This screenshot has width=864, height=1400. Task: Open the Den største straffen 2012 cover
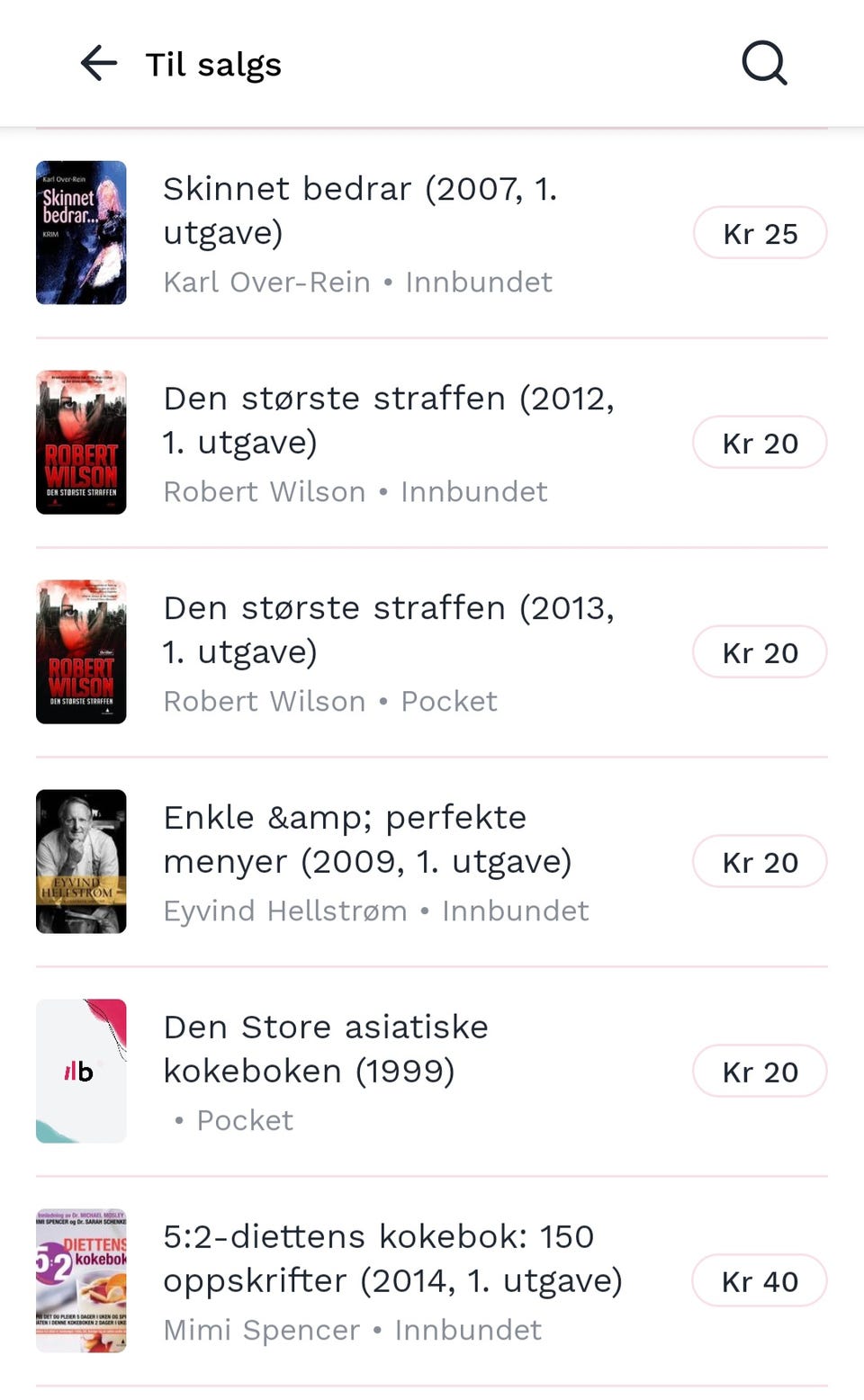coord(81,442)
